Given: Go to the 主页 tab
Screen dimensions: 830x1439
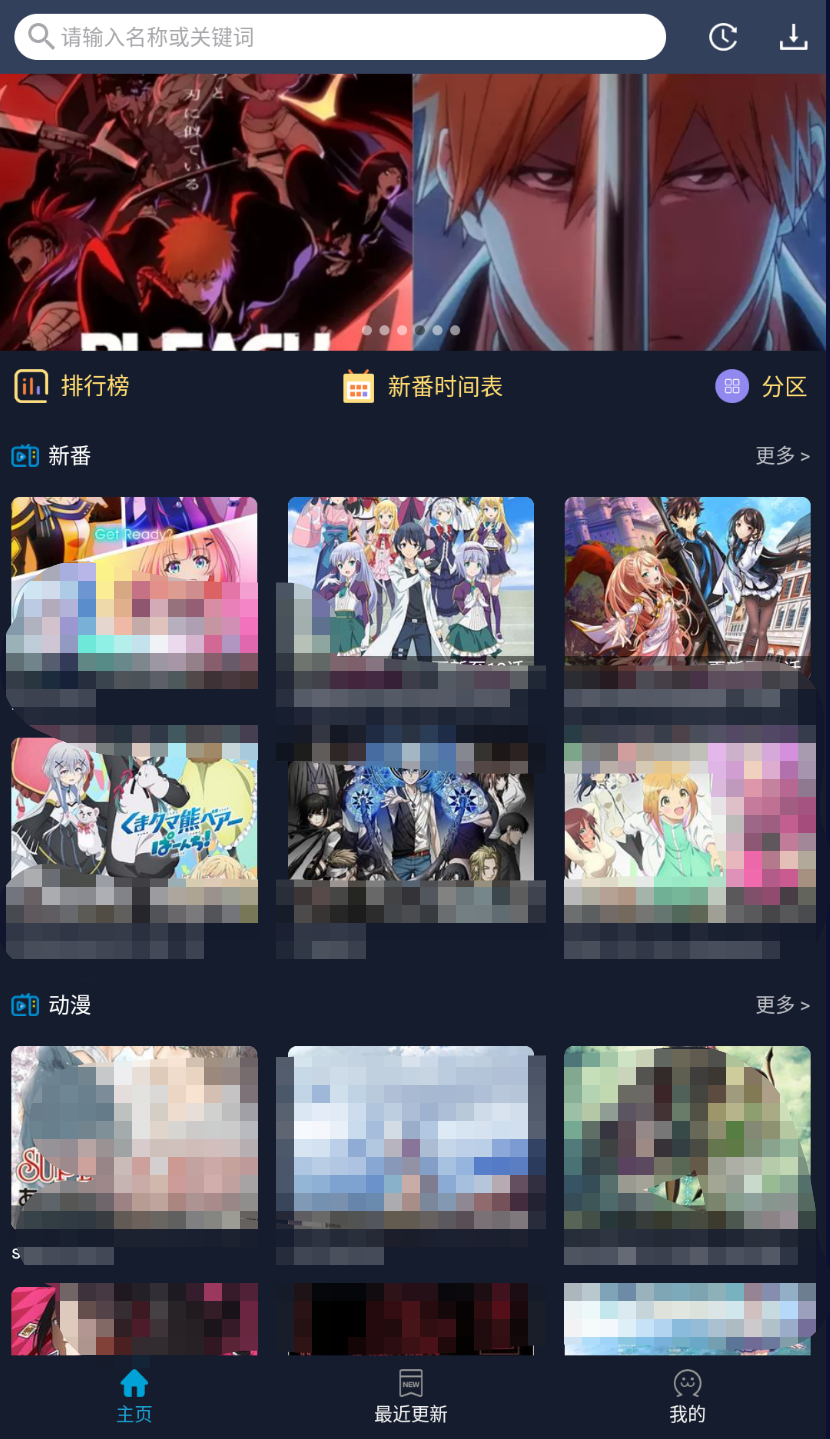Looking at the screenshot, I should 134,1397.
